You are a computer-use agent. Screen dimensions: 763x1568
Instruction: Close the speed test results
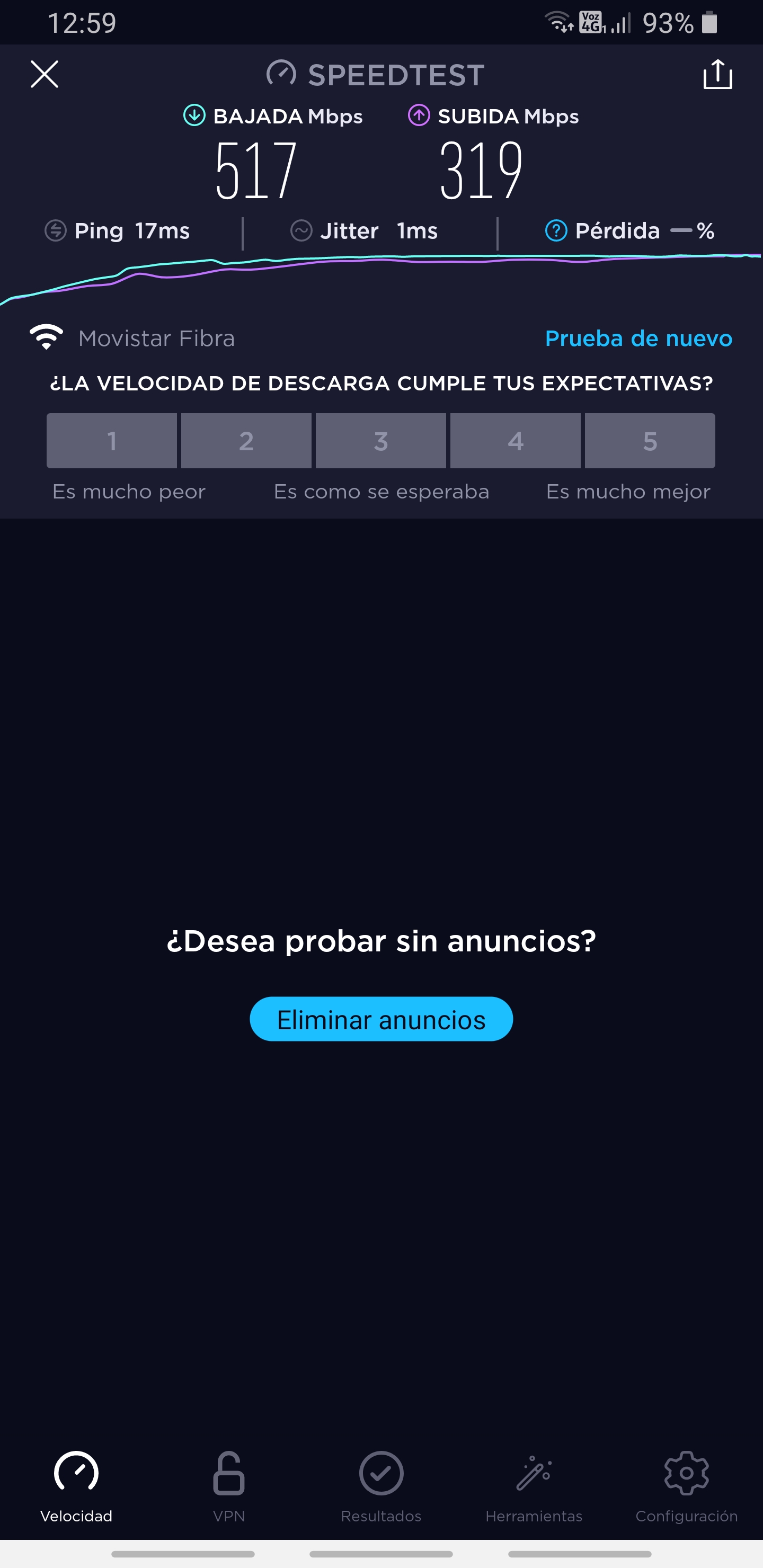45,74
